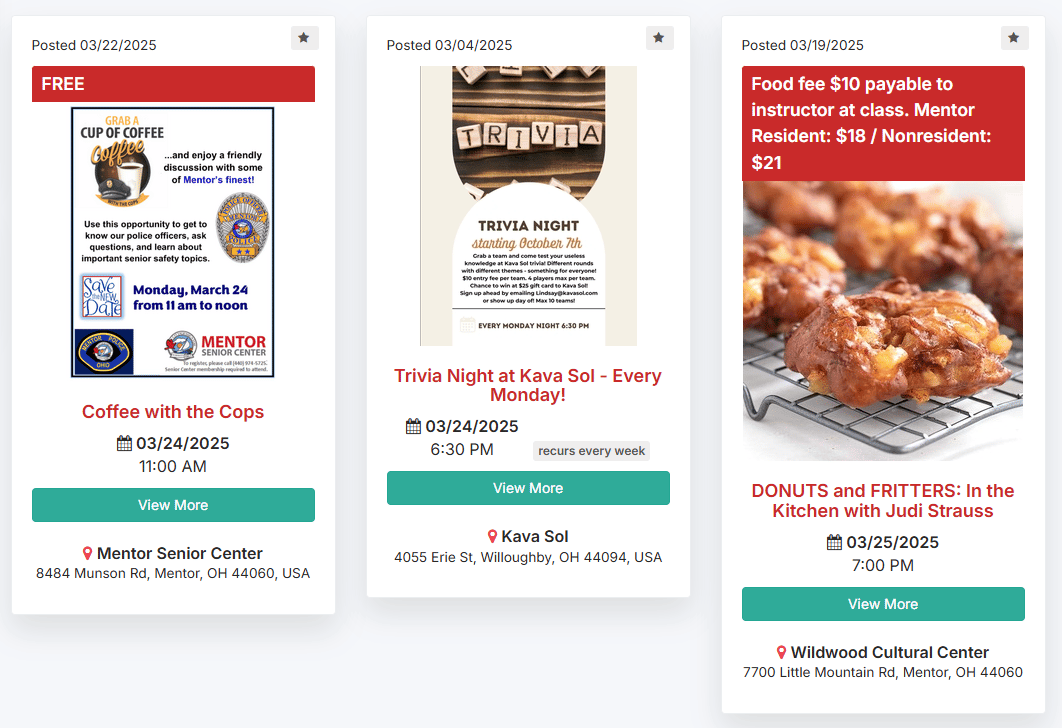Open Trivia Night at Kava Sol title link
1062x728 pixels.
tap(528, 385)
